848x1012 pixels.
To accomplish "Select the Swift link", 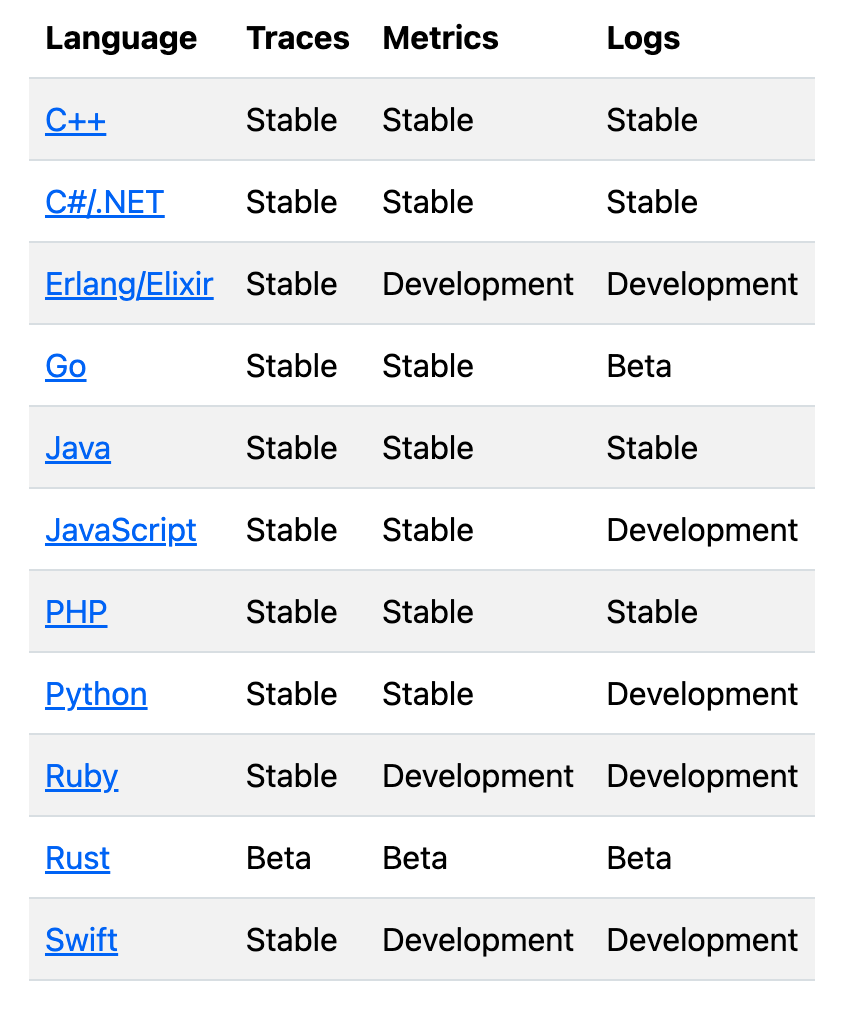I will coord(82,940).
